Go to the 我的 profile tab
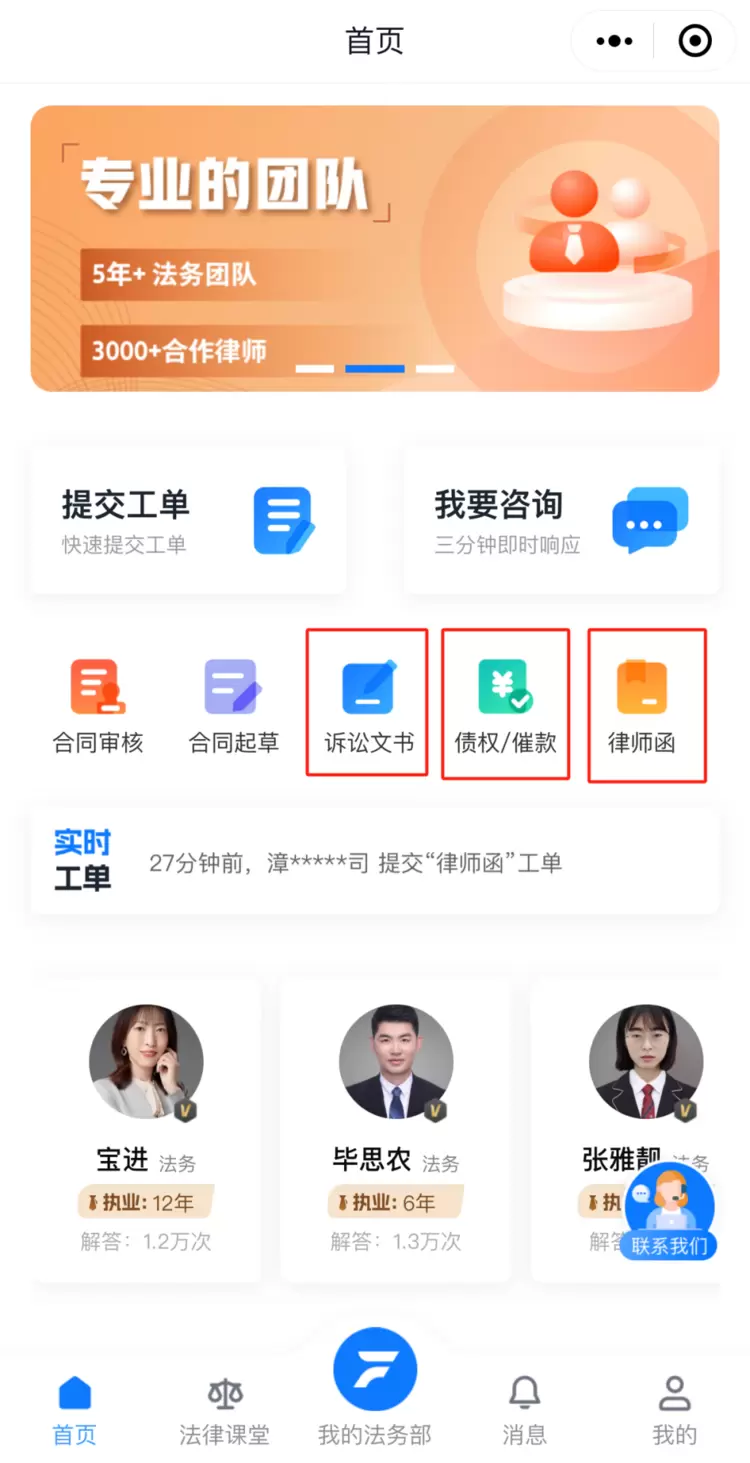750x1463 pixels. [x=674, y=1411]
